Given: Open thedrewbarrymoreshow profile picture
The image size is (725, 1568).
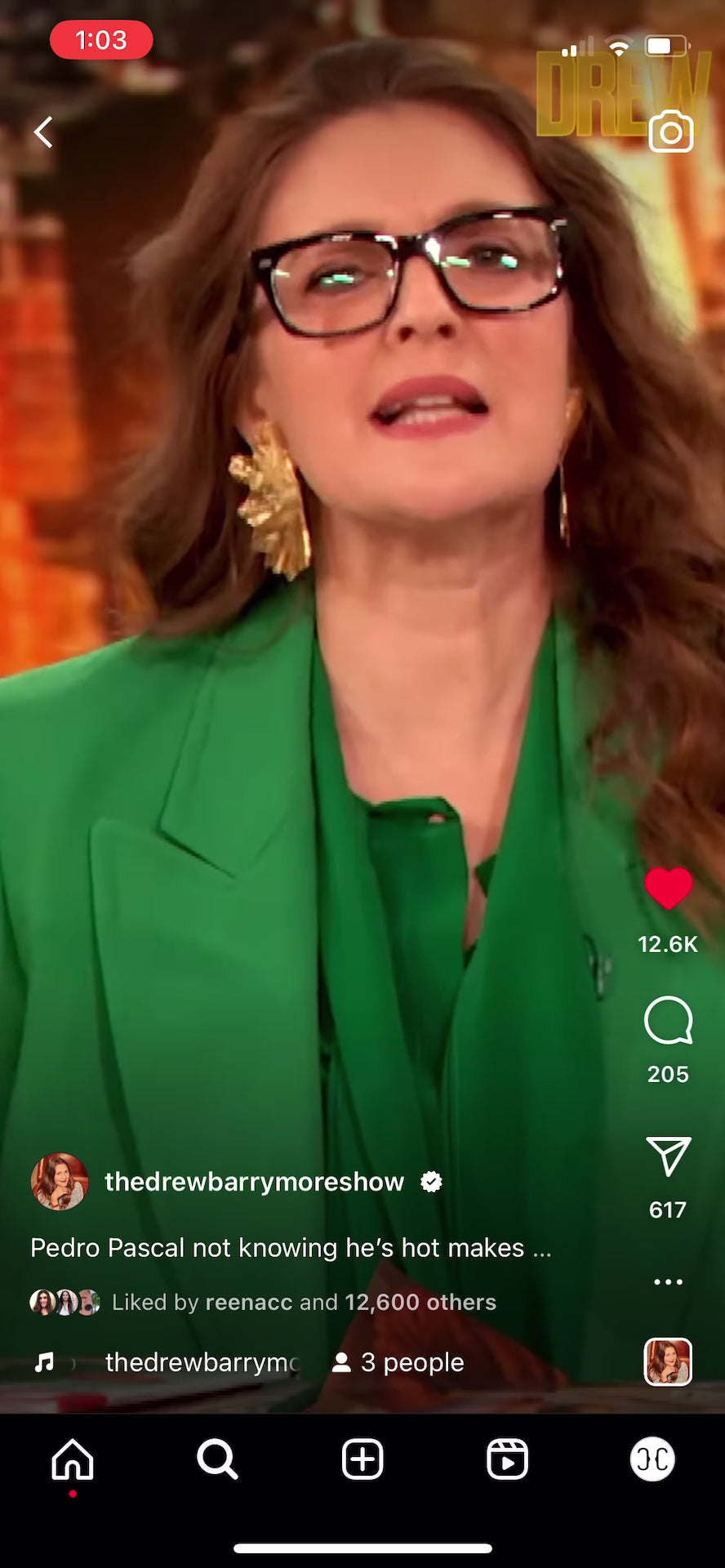Looking at the screenshot, I should (x=59, y=1182).
